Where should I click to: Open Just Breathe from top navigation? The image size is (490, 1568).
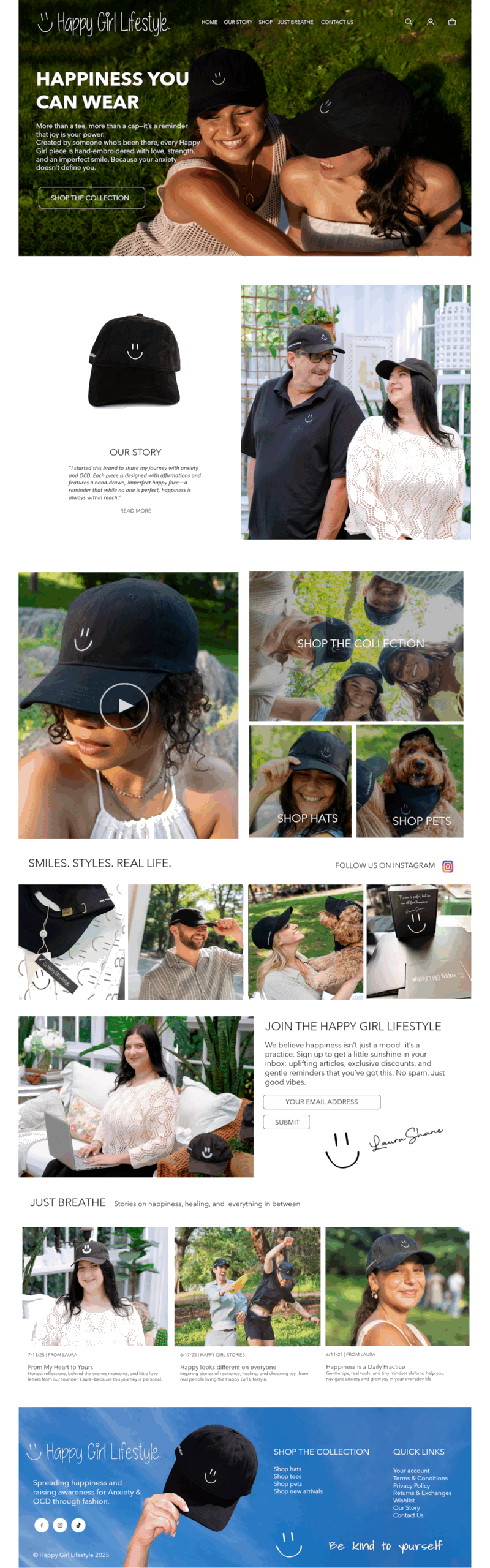pos(295,22)
